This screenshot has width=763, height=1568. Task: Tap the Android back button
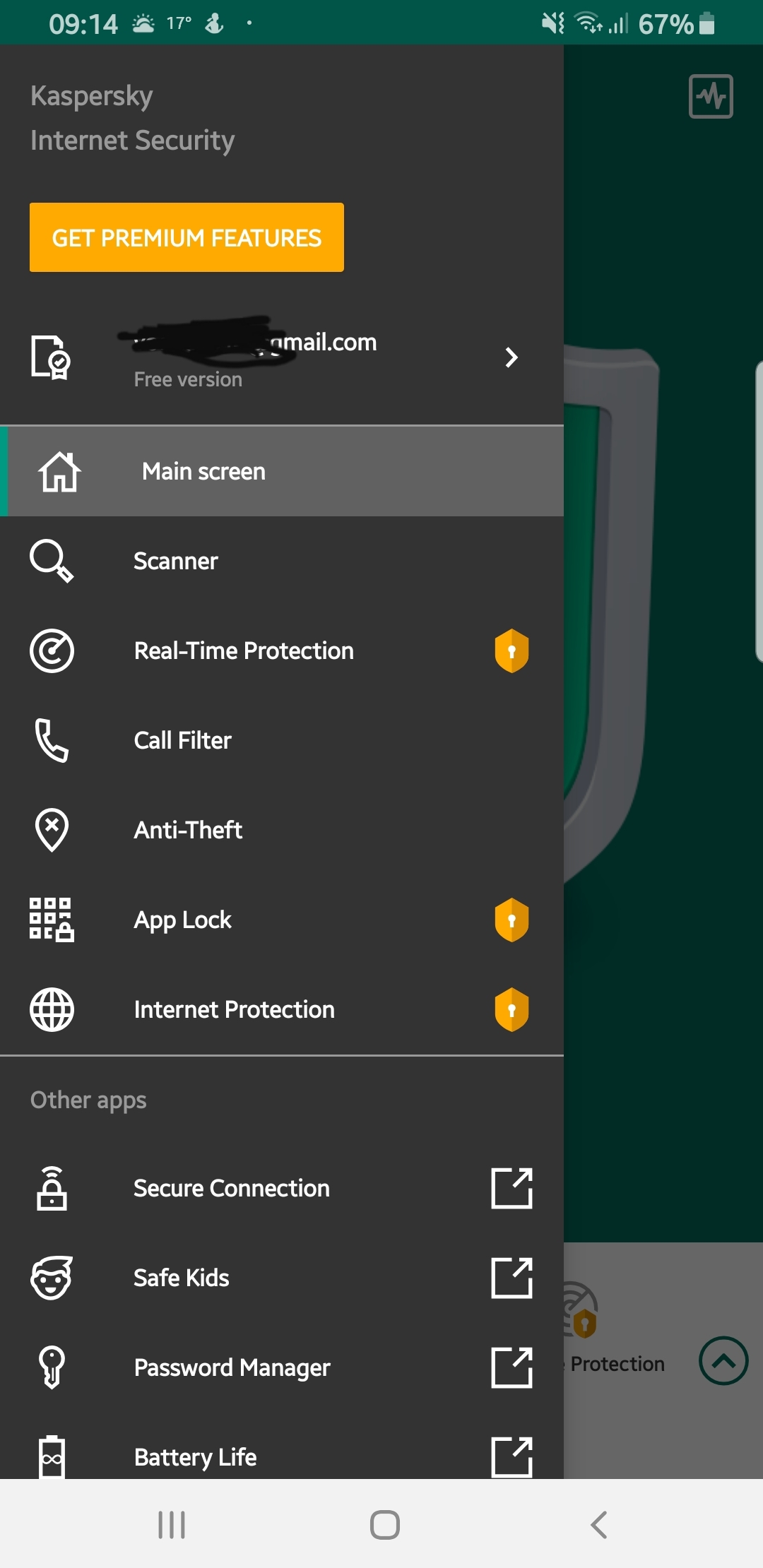599,1525
